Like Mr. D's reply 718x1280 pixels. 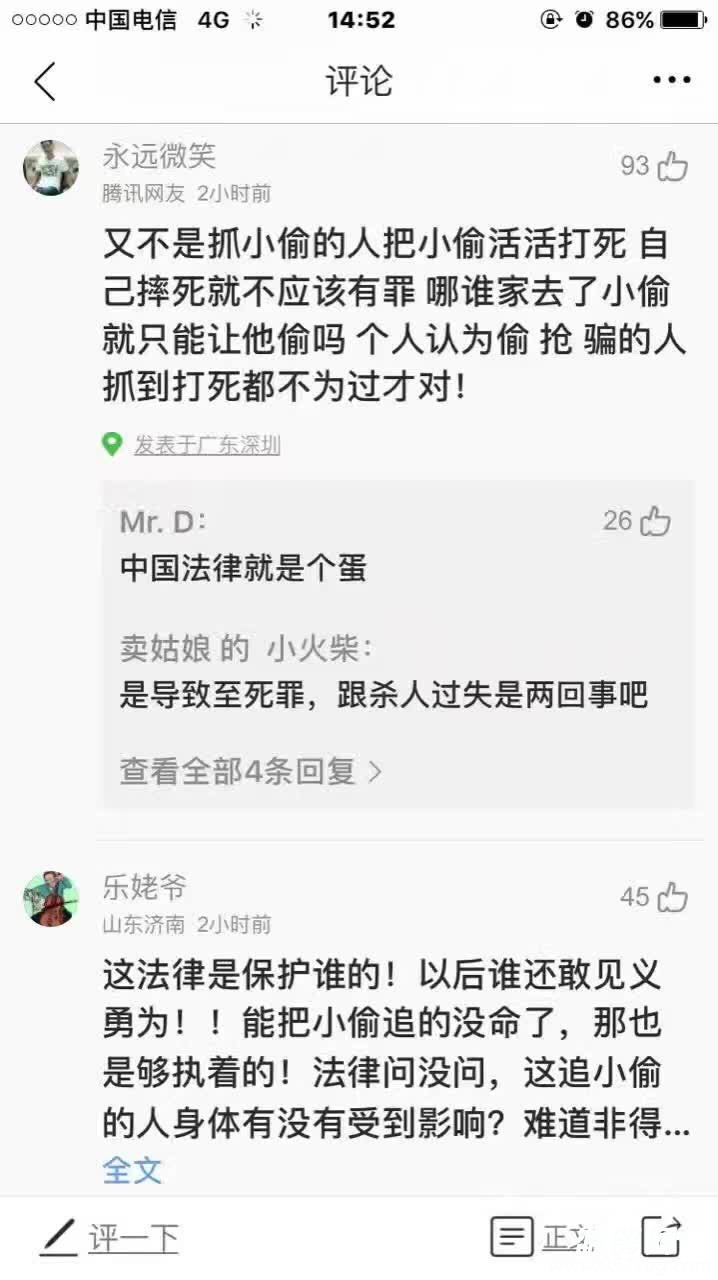(x=655, y=521)
